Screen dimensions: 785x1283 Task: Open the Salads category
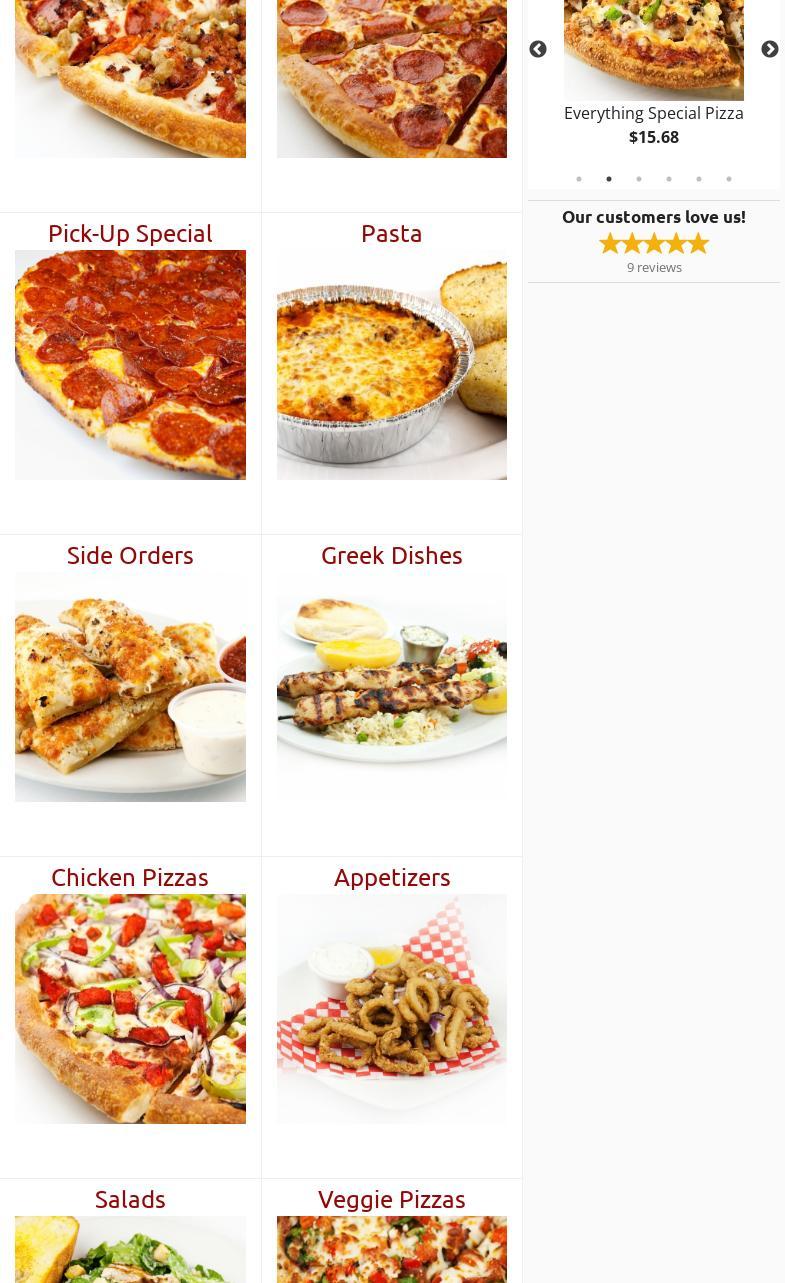pyautogui.click(x=130, y=1199)
